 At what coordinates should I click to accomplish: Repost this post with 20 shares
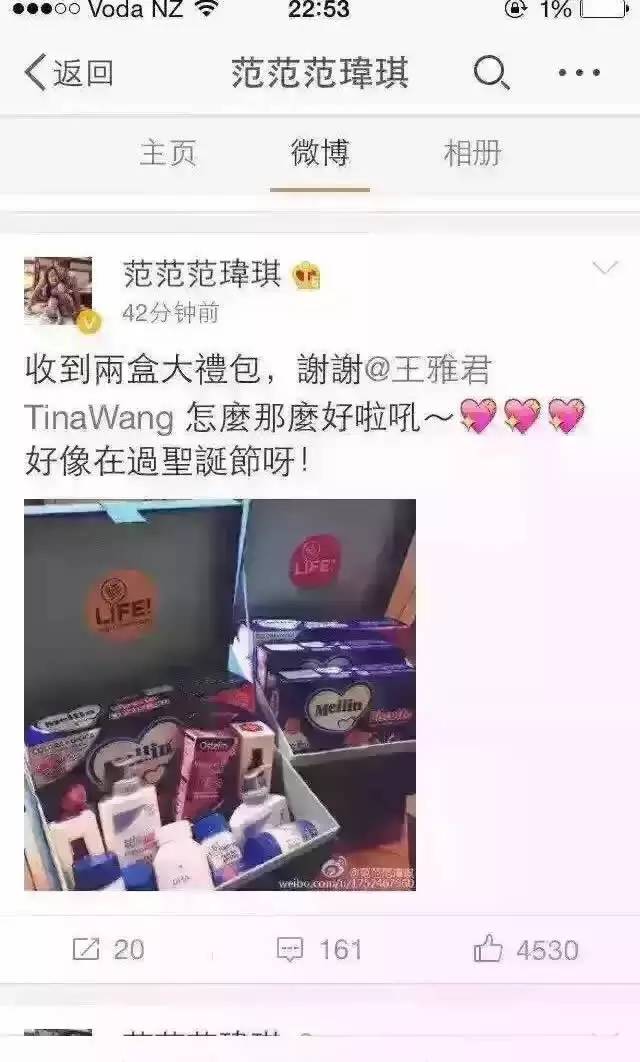pyautogui.click(x=108, y=950)
